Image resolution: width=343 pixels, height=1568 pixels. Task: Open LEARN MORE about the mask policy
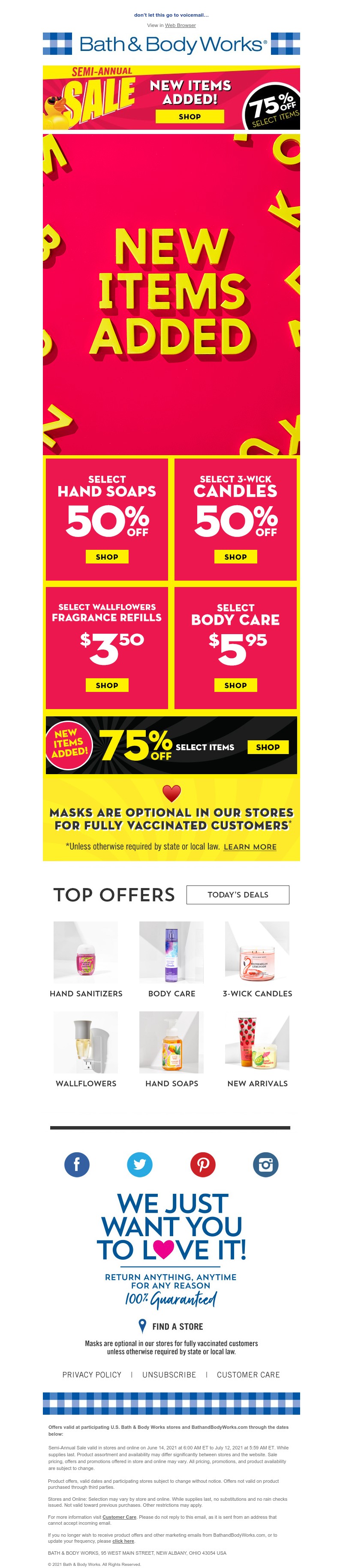pos(250,847)
